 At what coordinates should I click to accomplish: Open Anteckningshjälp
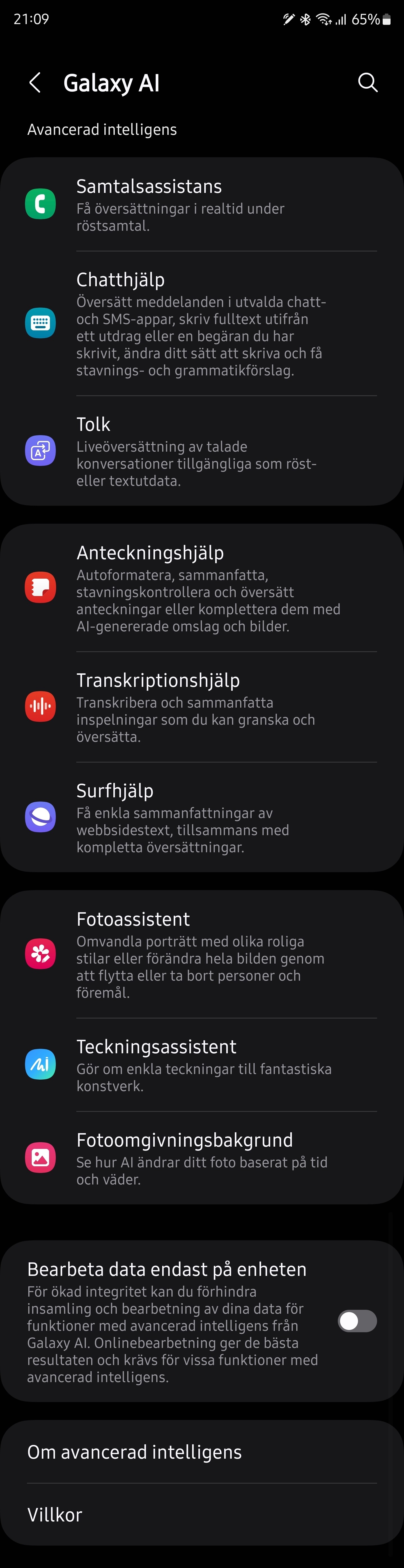201,588
